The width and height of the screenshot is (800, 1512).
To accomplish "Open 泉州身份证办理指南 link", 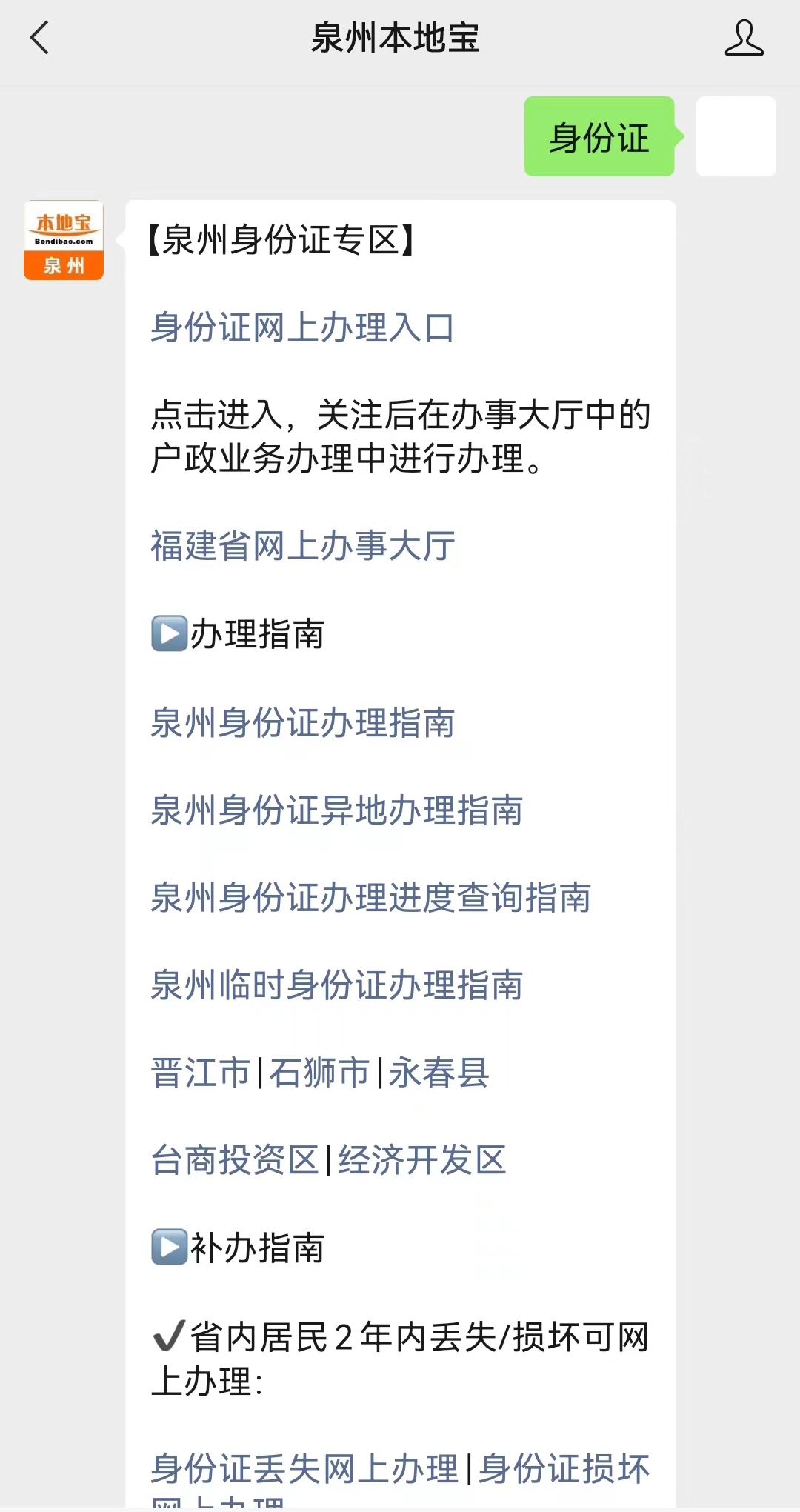I will [302, 722].
